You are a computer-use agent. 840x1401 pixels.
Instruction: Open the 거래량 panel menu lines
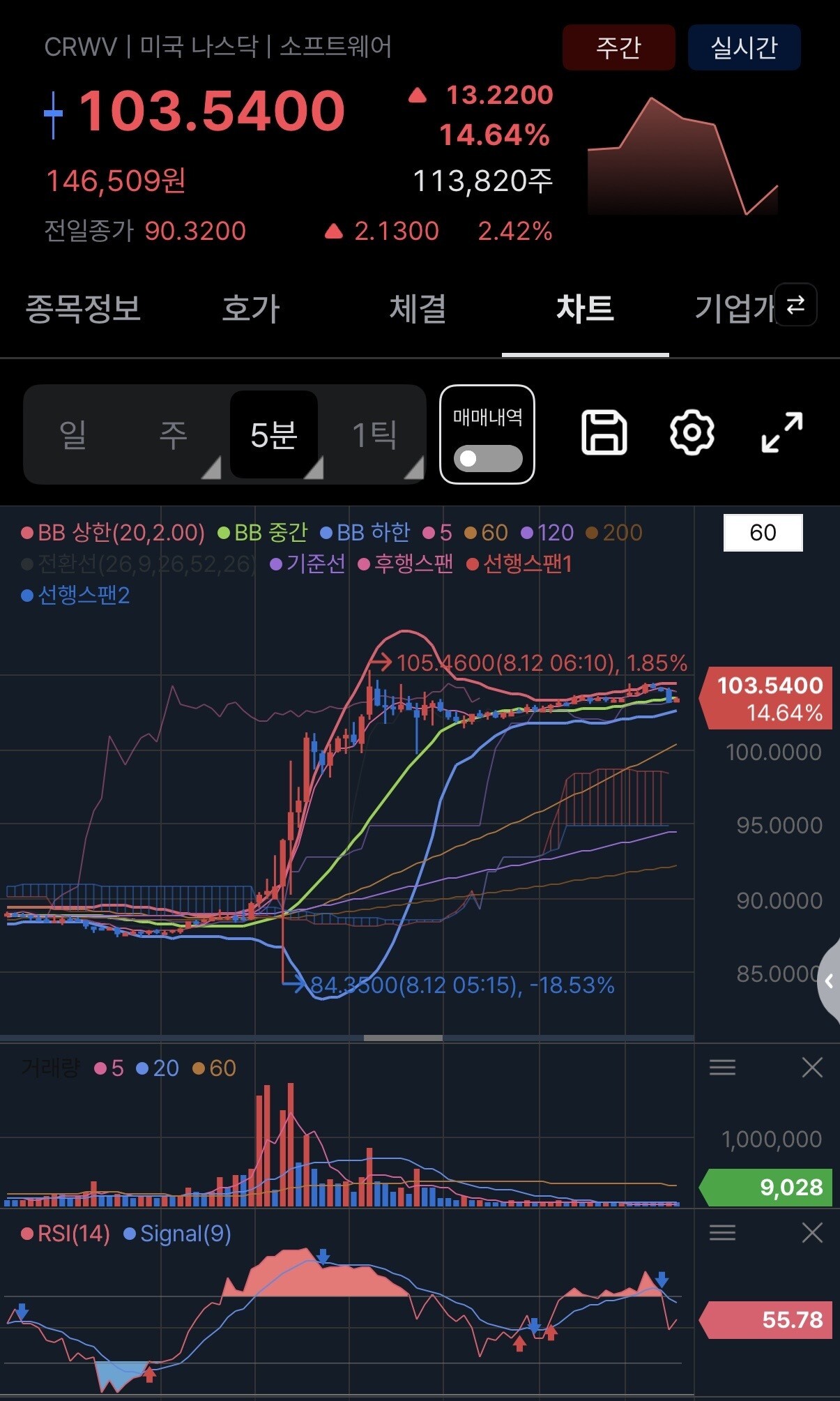(722, 1068)
